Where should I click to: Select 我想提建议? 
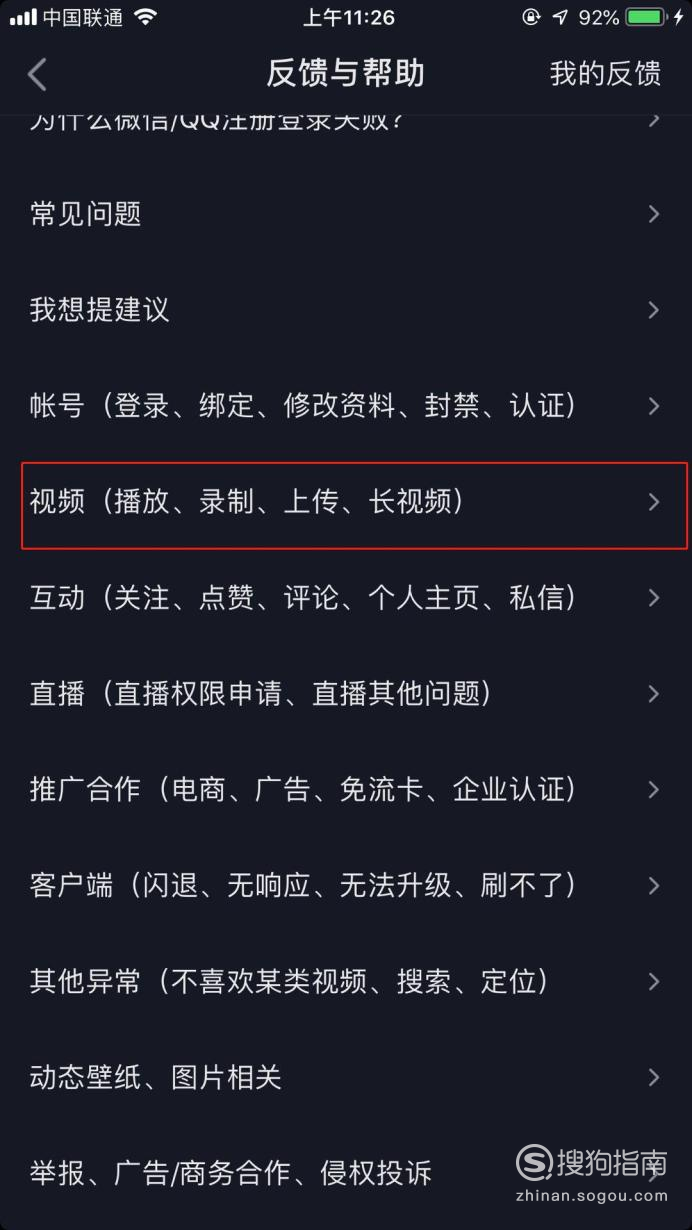(346, 310)
